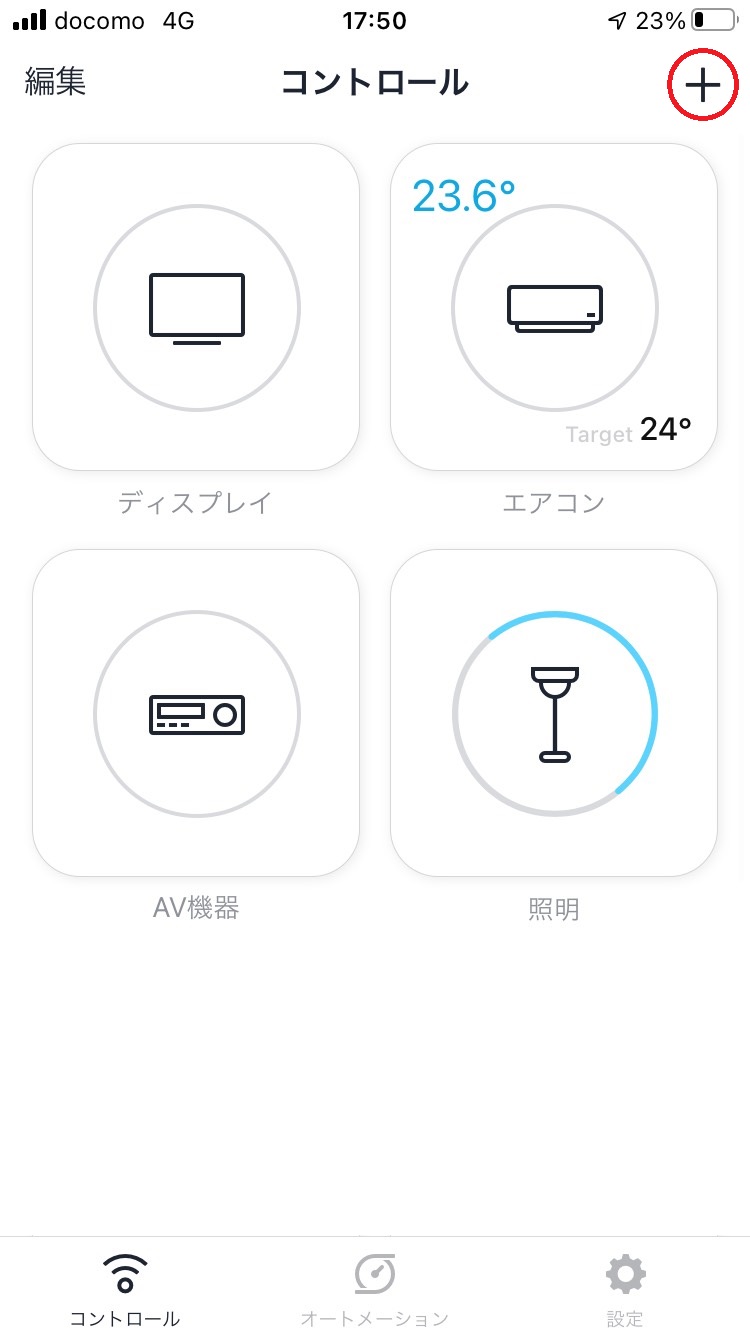Screen dimensions: 750x1334
Task: Go to the 設定 settings tab
Action: click(x=625, y=1289)
